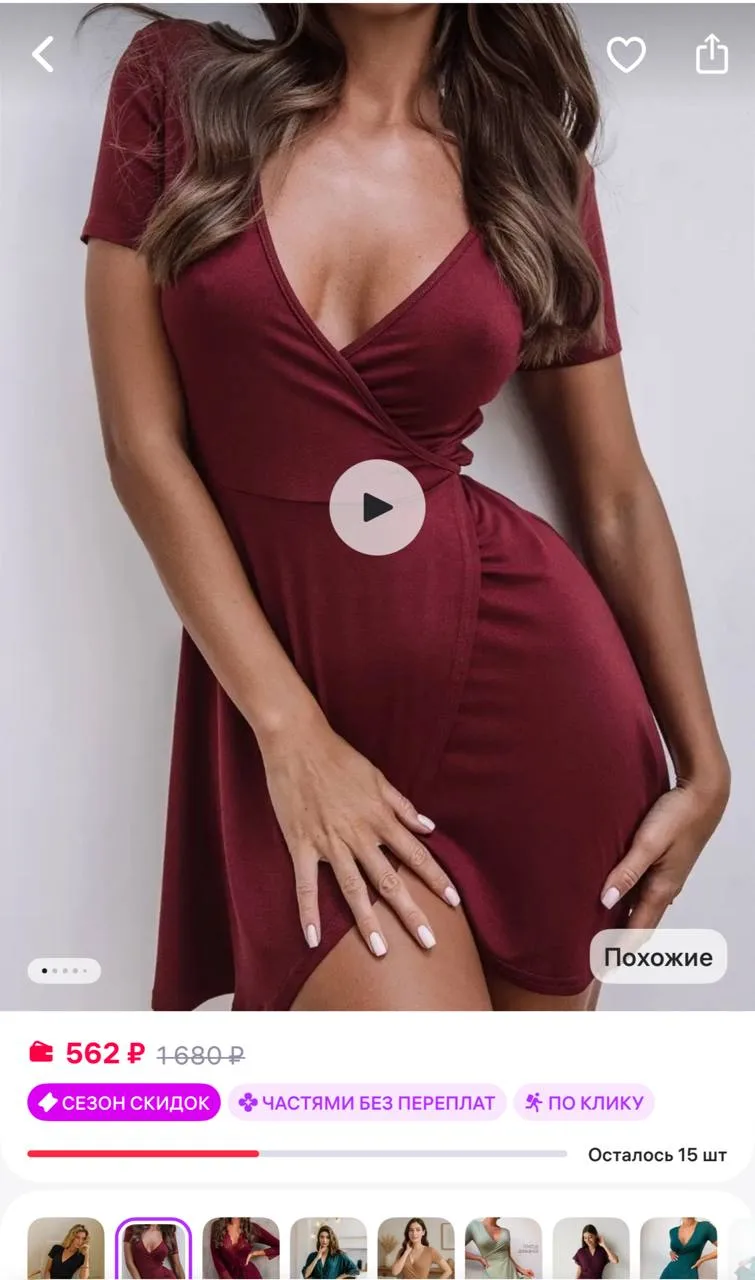Go back using the arrow icon

(43, 55)
